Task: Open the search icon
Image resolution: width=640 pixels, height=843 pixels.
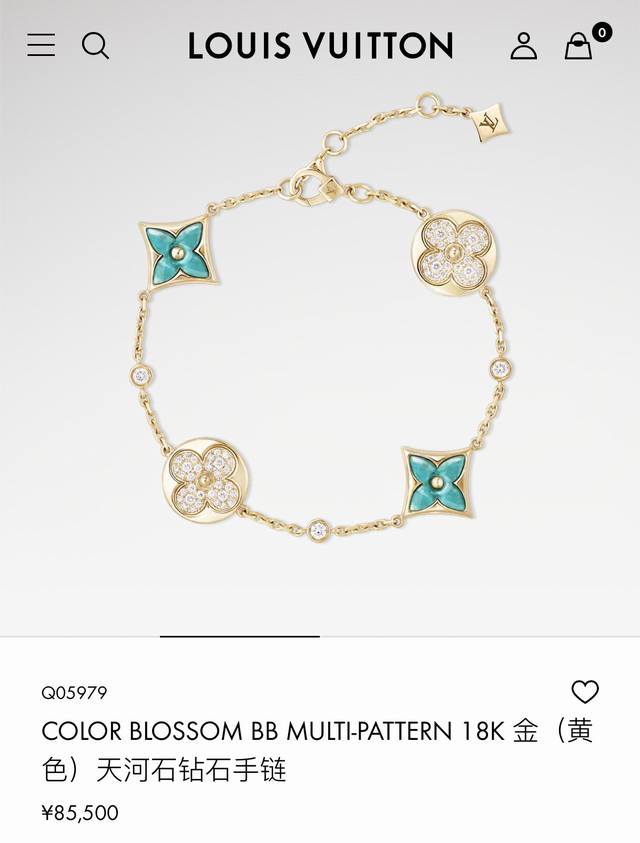Action: point(95,45)
